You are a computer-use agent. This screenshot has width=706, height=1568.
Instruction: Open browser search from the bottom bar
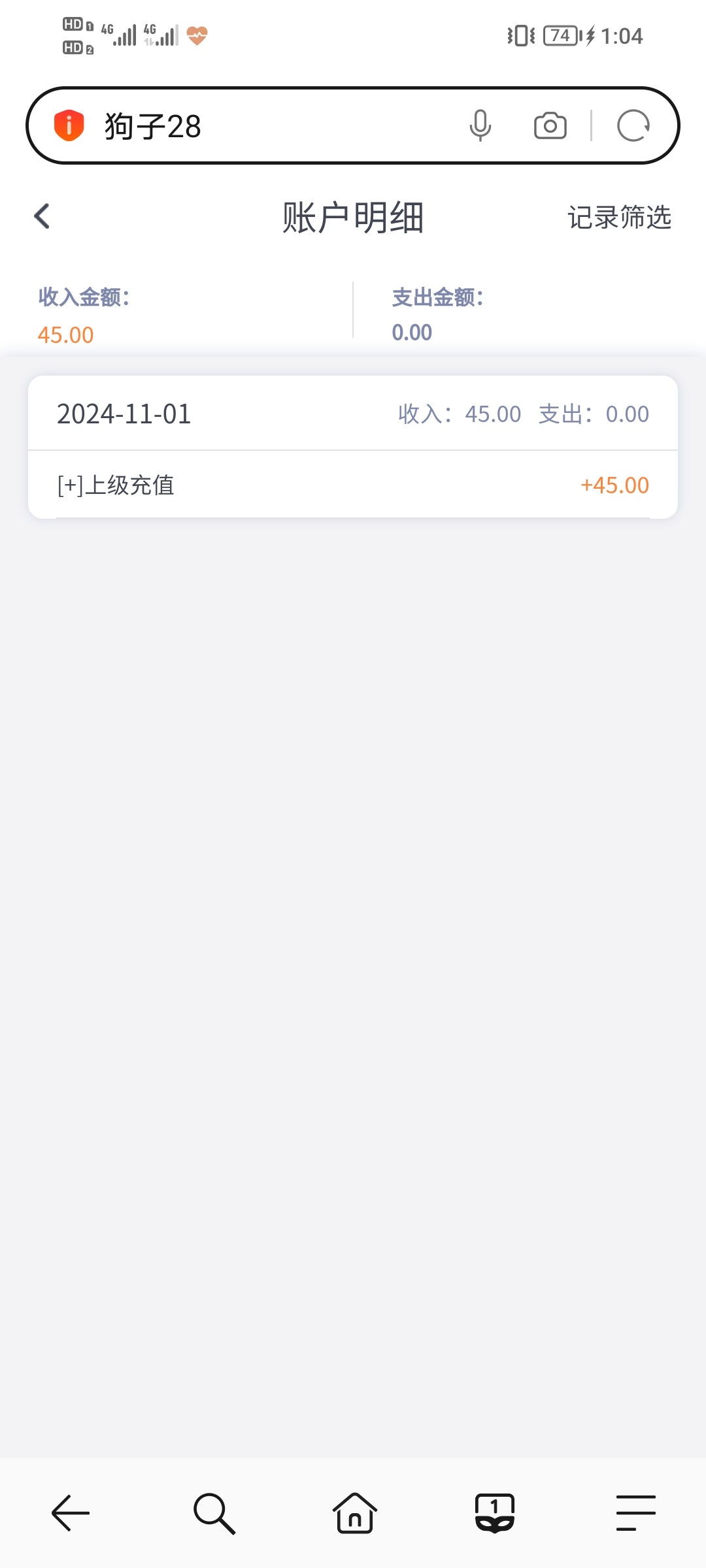[214, 1512]
